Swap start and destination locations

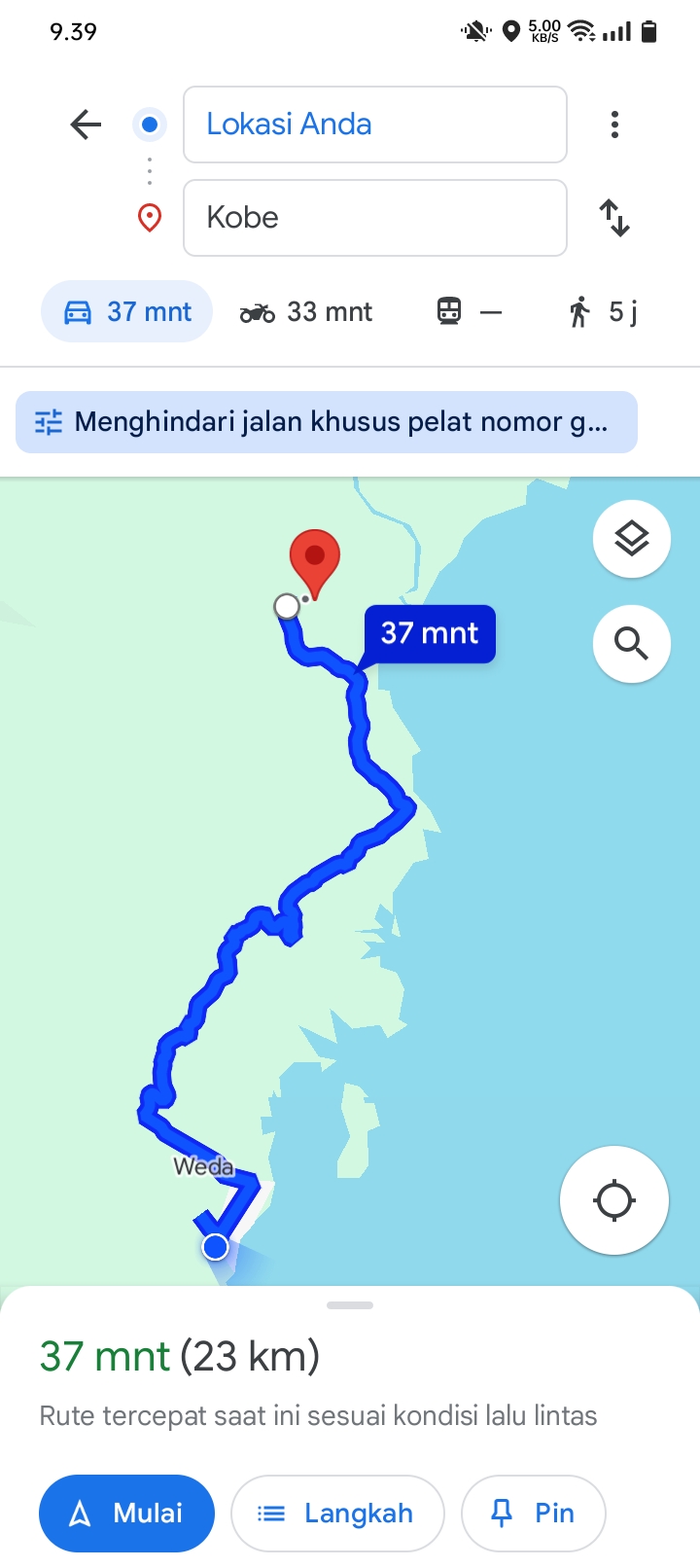(x=614, y=218)
